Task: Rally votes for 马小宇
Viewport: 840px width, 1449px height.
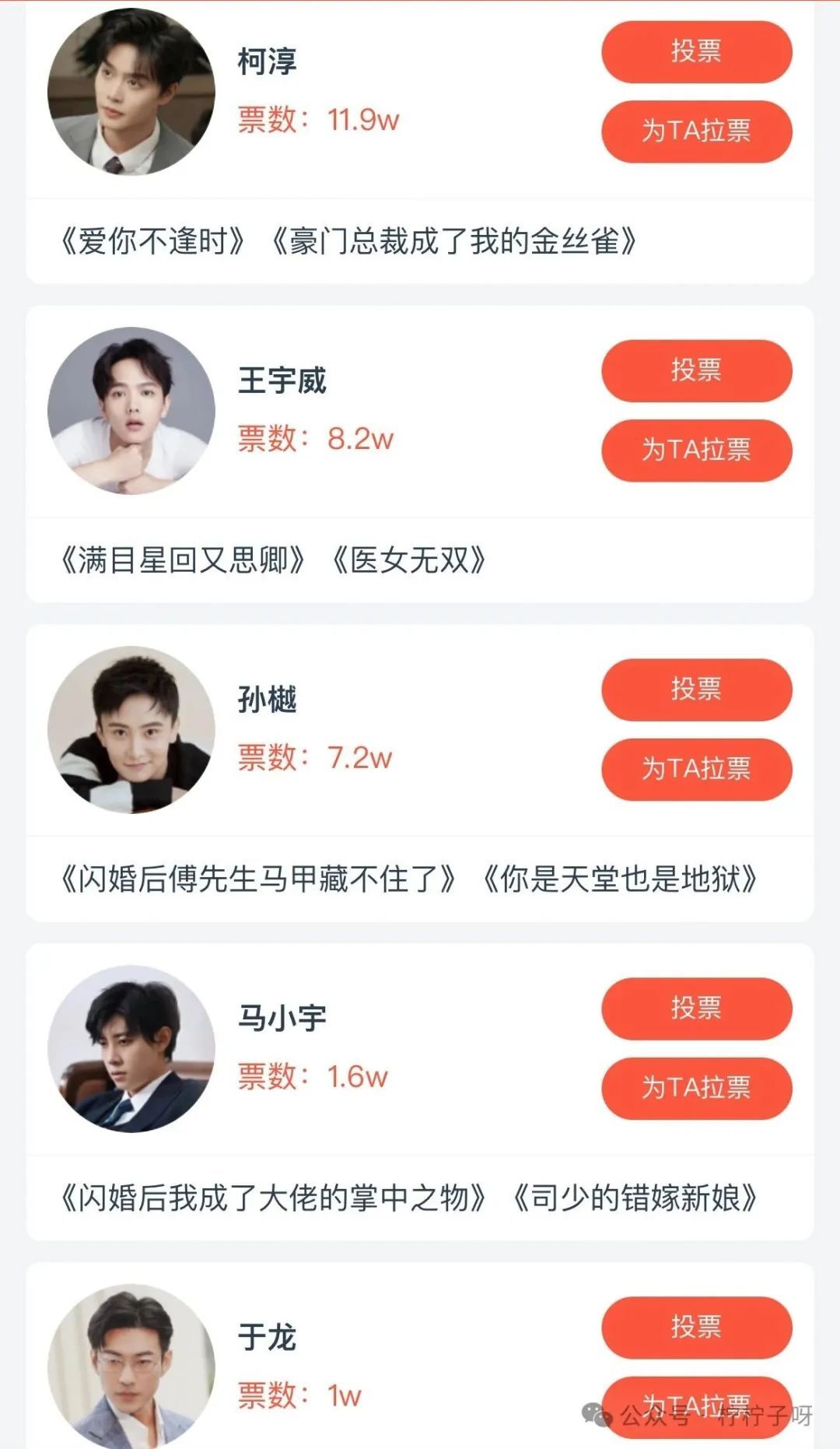Action: (696, 1089)
